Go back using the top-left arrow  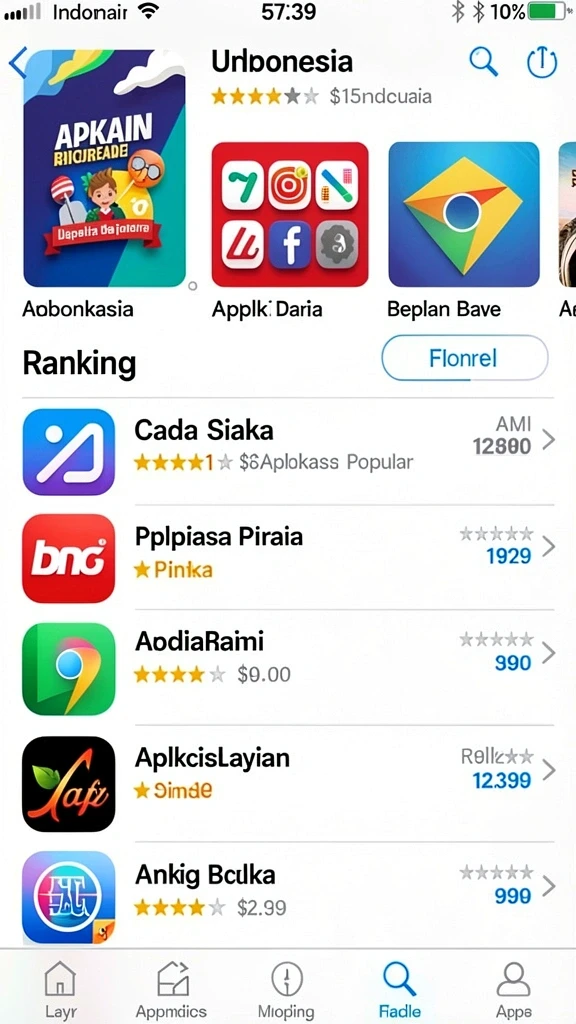[x=18, y=63]
